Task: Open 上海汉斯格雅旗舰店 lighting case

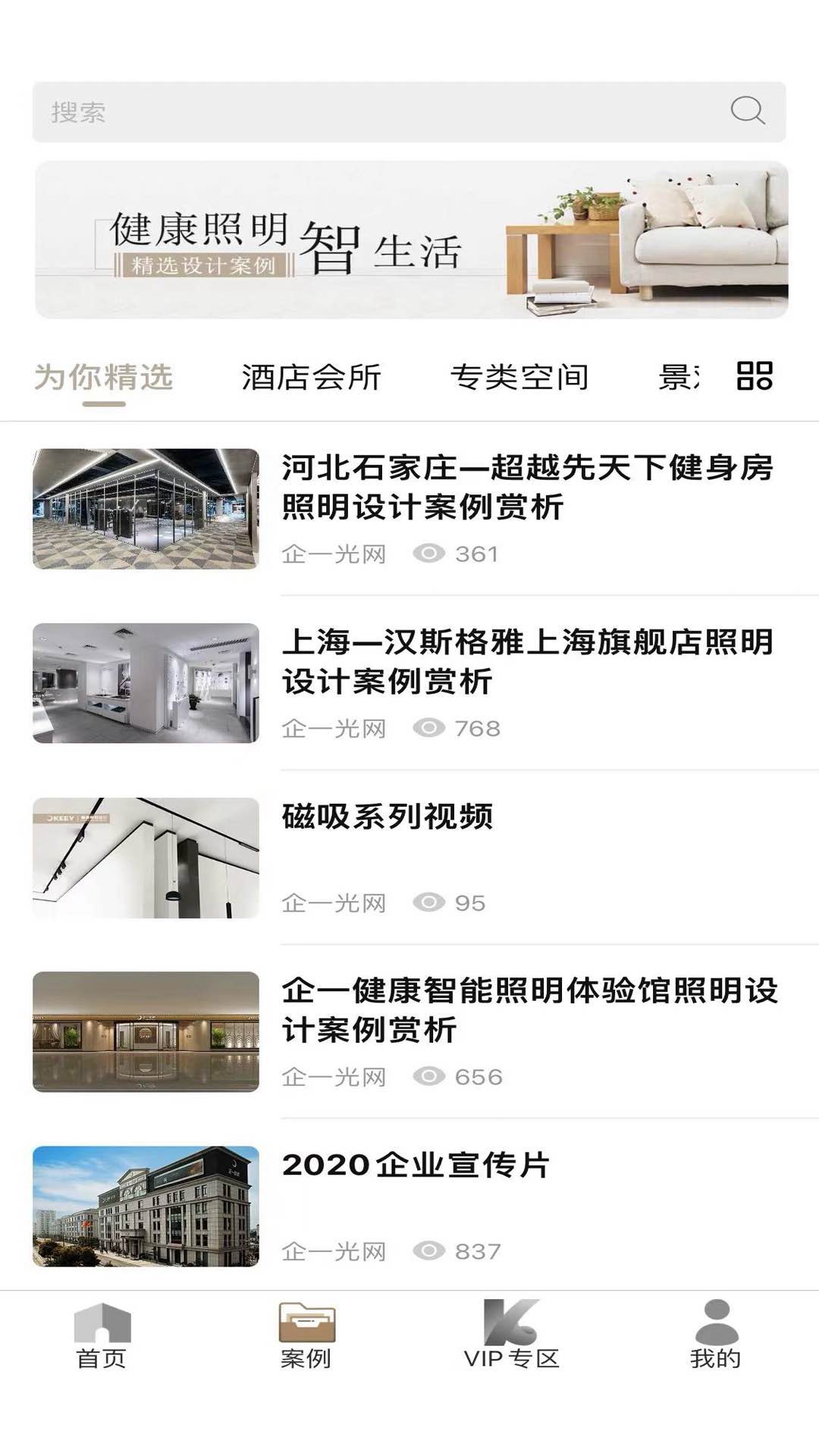Action: pos(526,661)
